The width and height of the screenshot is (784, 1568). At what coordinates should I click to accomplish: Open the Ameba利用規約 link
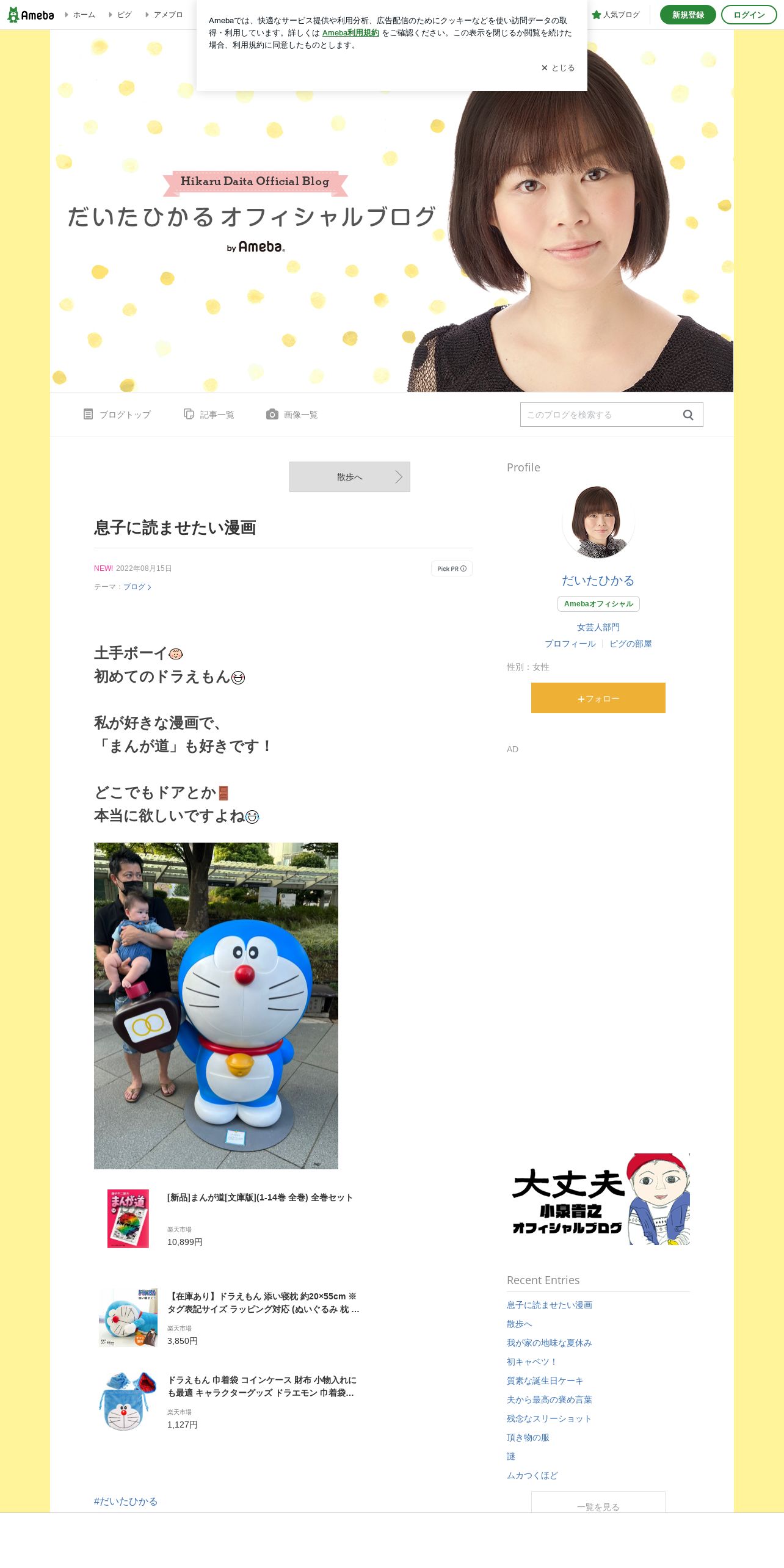coord(350,33)
